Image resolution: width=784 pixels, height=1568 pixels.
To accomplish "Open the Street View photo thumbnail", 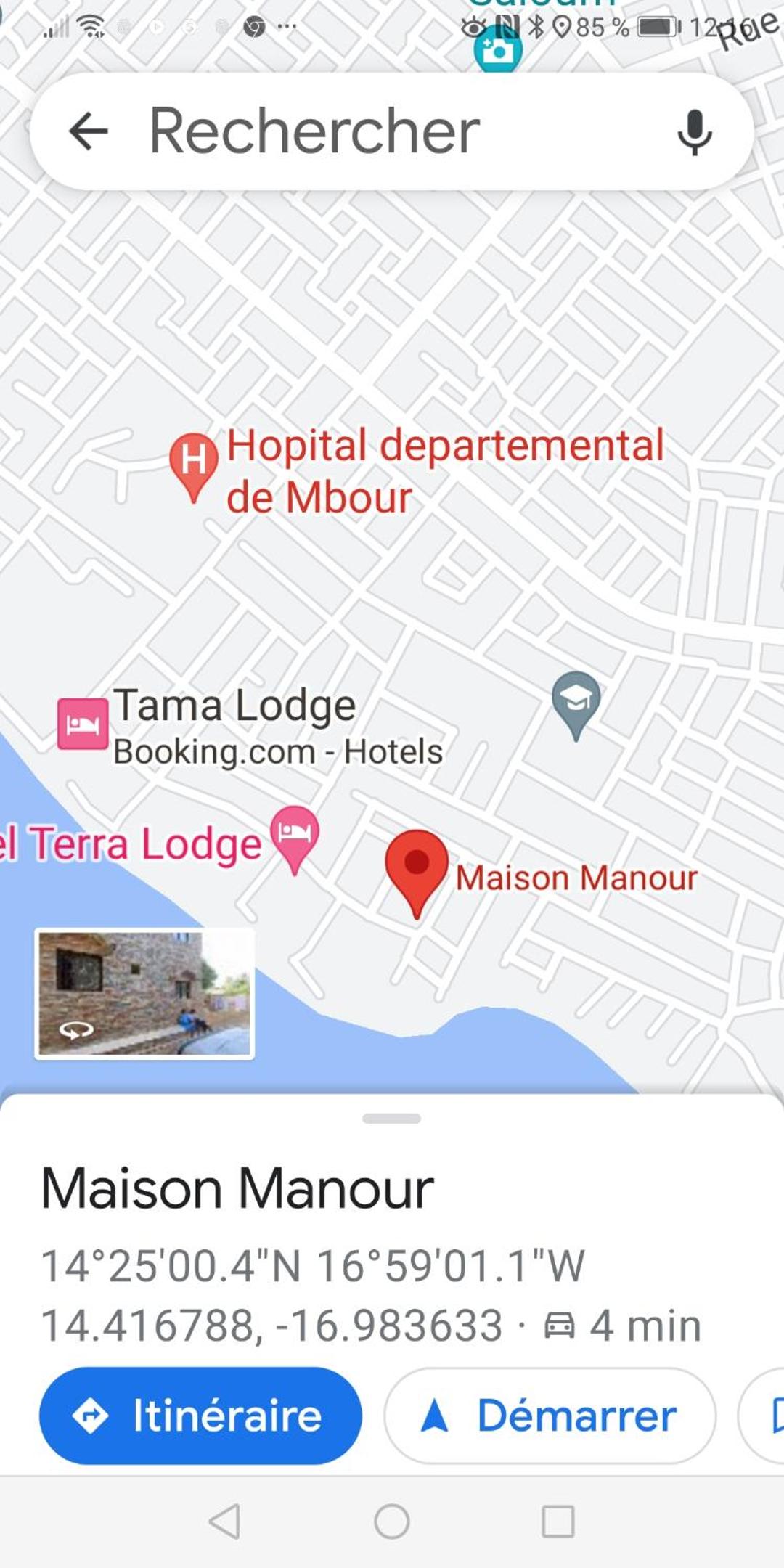I will pyautogui.click(x=144, y=994).
